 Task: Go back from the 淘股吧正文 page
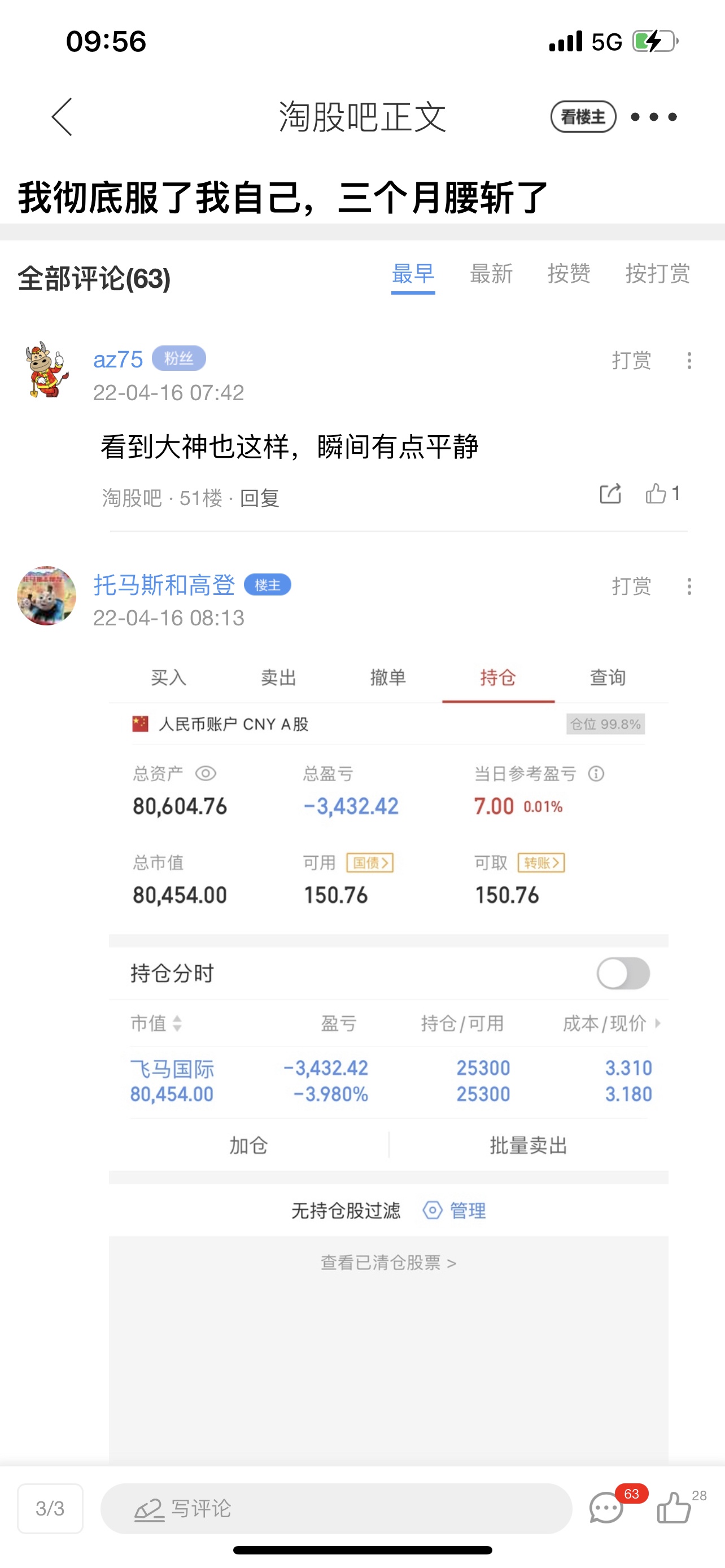pyautogui.click(x=62, y=116)
